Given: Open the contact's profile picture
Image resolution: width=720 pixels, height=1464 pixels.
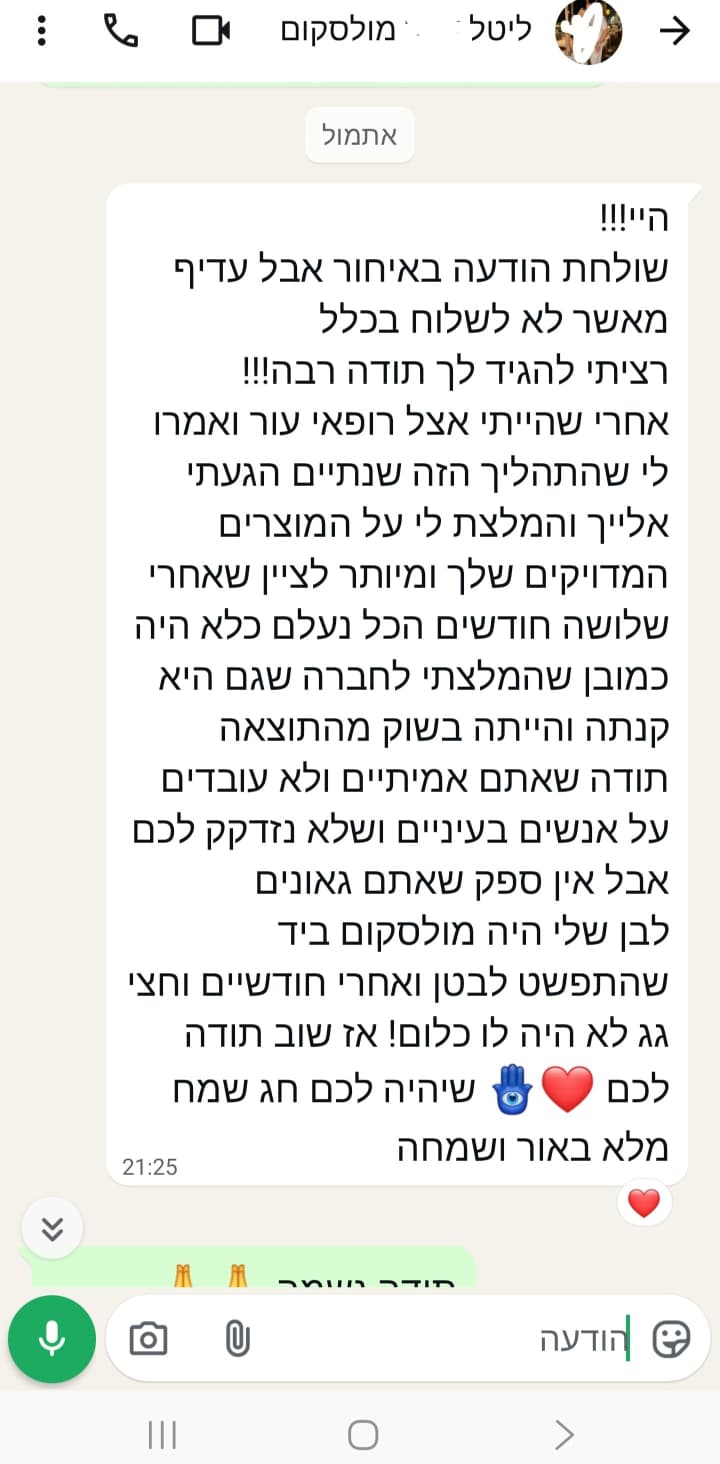Looking at the screenshot, I should [589, 31].
